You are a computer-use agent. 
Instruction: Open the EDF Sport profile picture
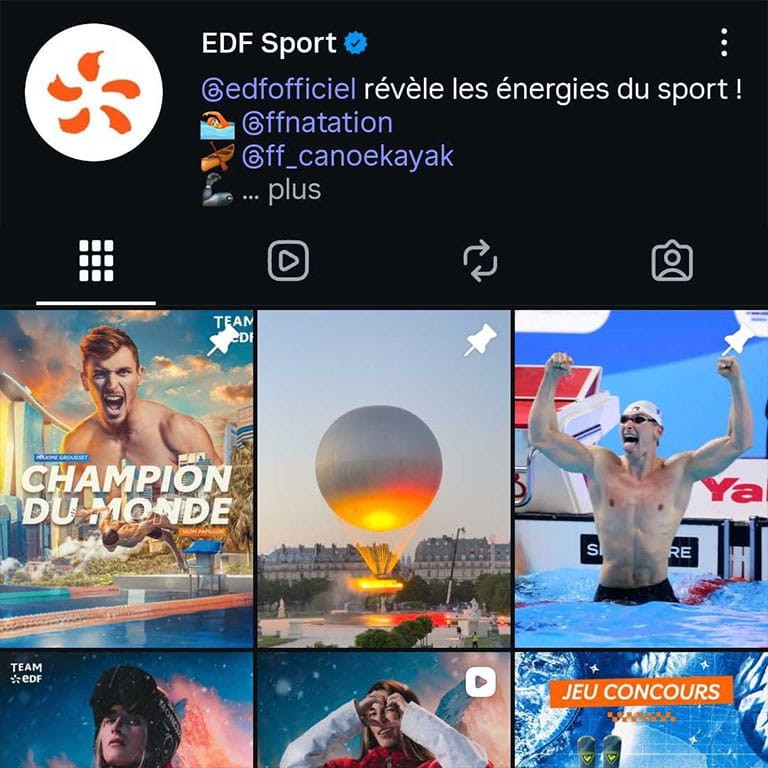click(x=94, y=93)
